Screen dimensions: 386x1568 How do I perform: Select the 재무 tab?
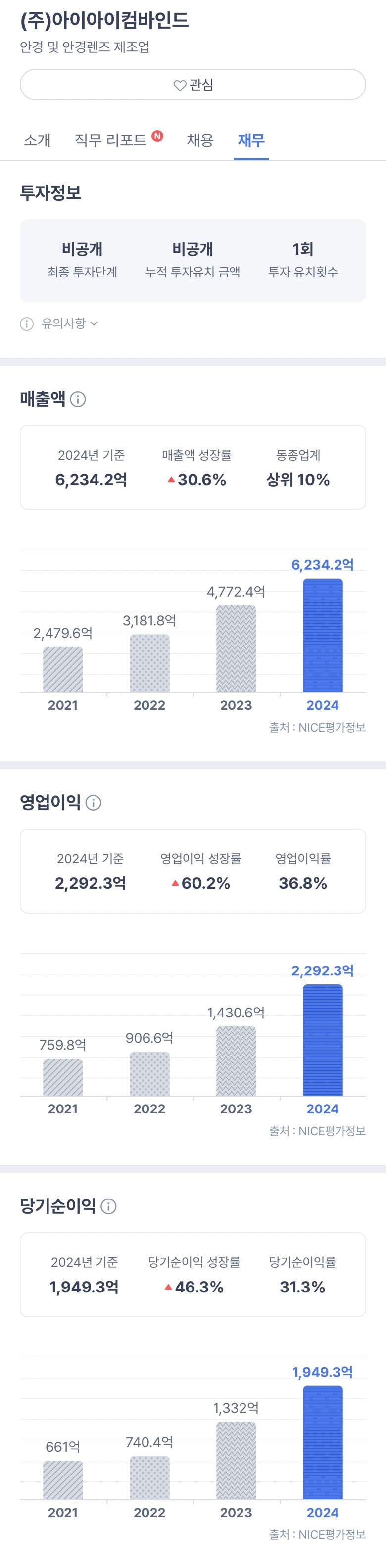coord(251,140)
